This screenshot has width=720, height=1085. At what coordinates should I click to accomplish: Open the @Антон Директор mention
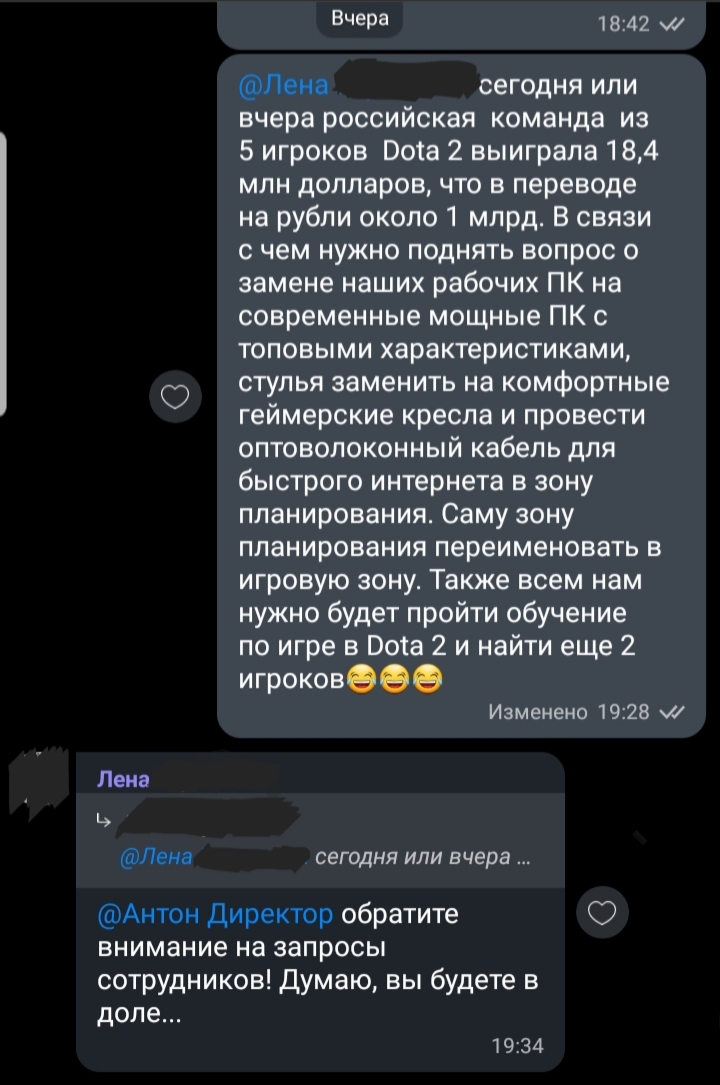[x=215, y=914]
